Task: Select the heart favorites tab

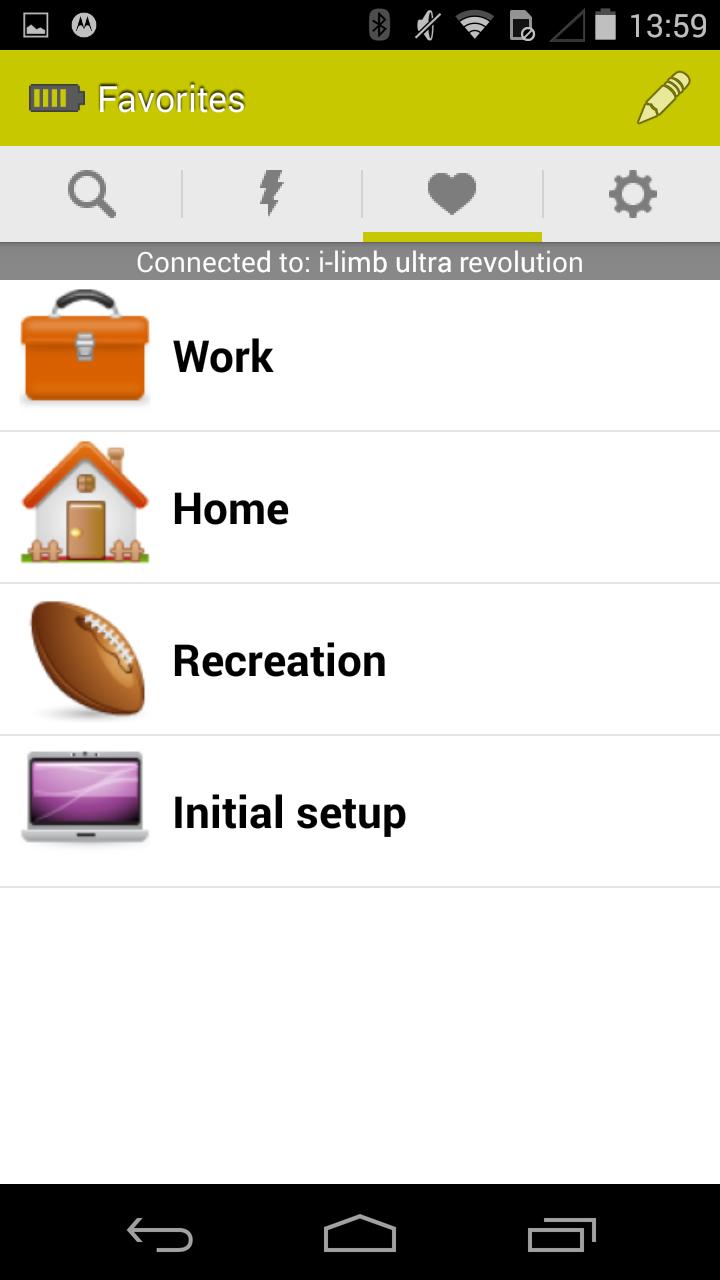Action: [x=452, y=194]
